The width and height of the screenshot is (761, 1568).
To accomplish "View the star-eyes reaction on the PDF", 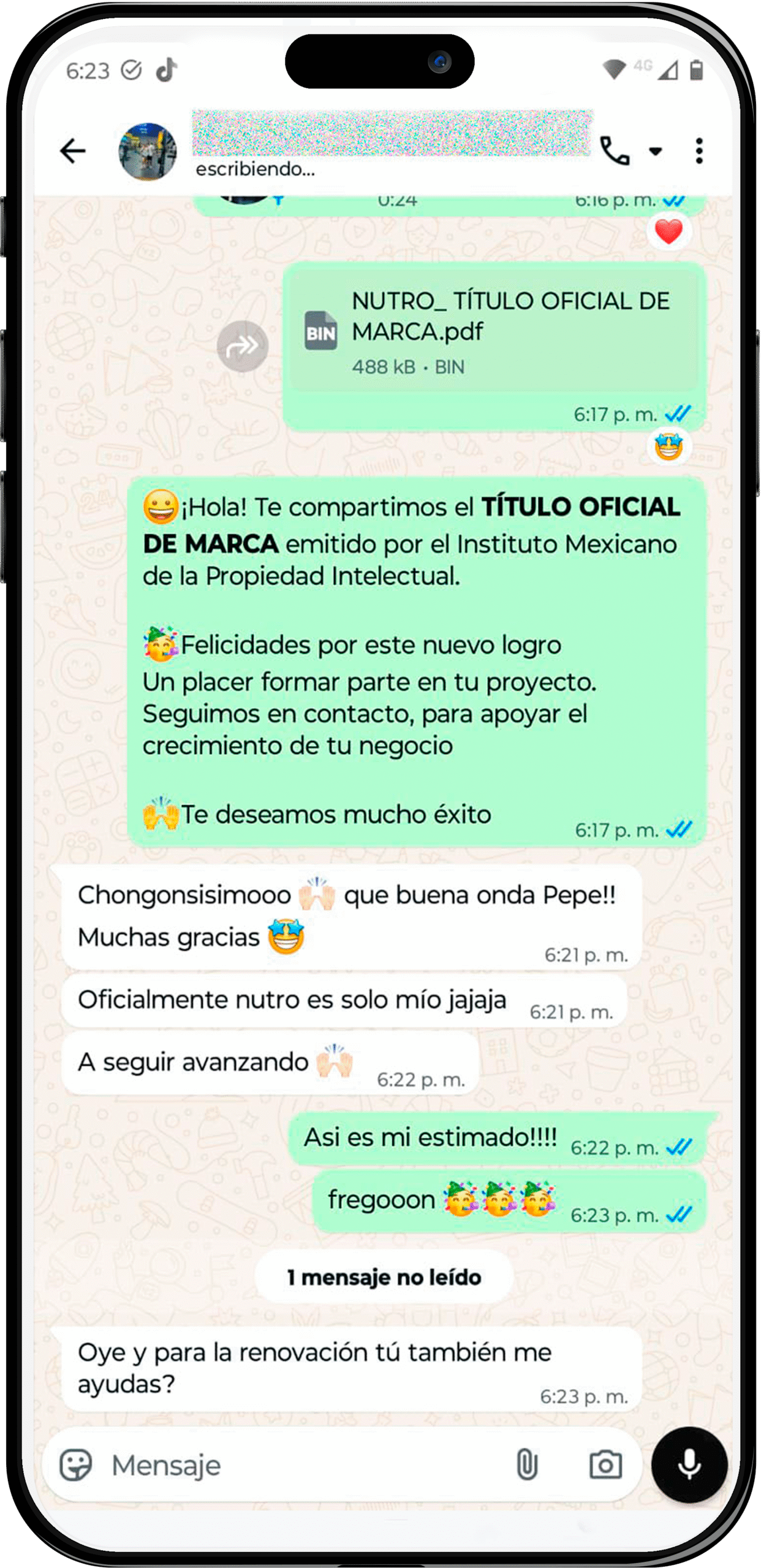I will 668,447.
